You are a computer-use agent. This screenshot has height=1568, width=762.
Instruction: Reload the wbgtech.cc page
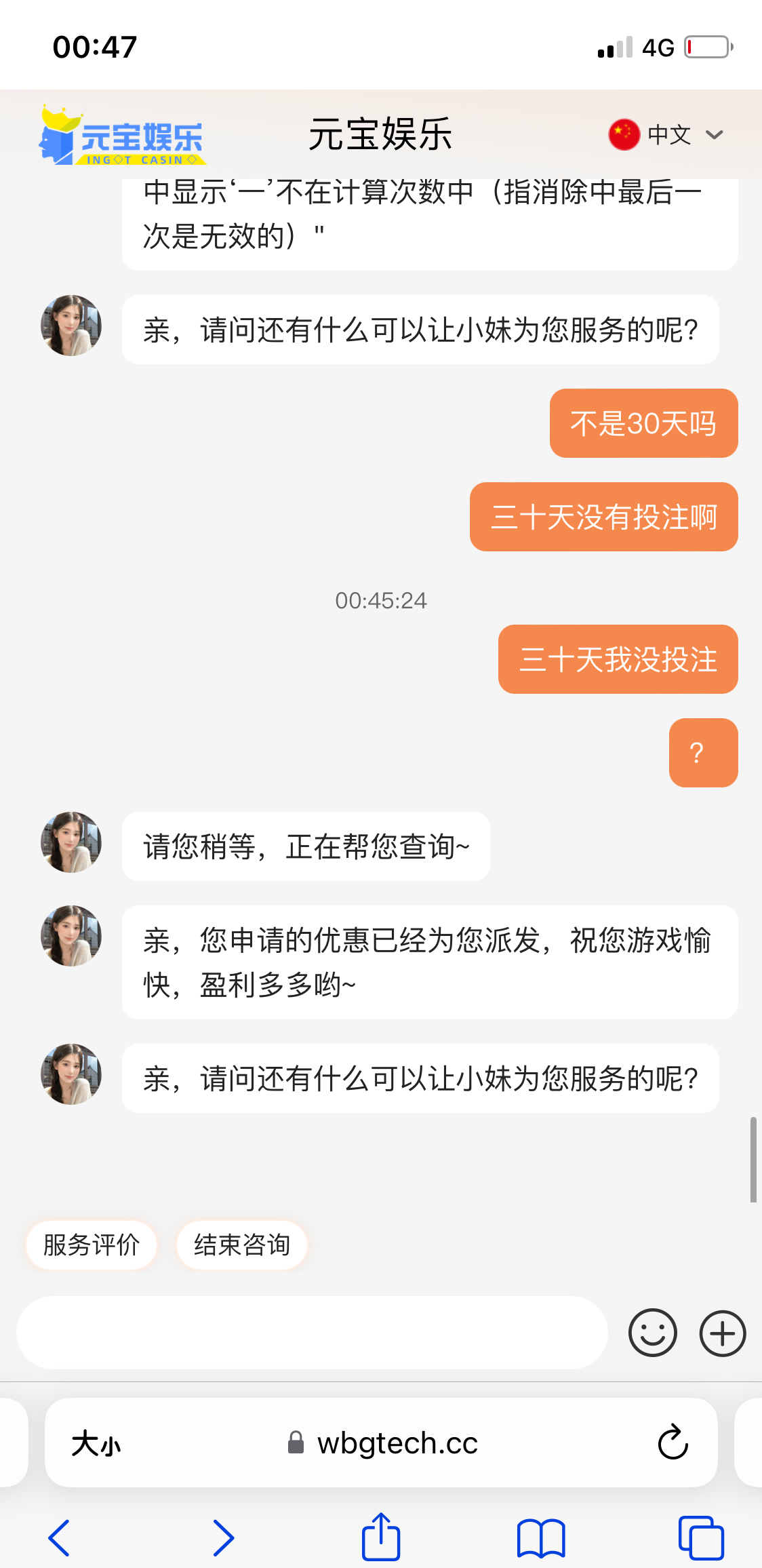673,1443
